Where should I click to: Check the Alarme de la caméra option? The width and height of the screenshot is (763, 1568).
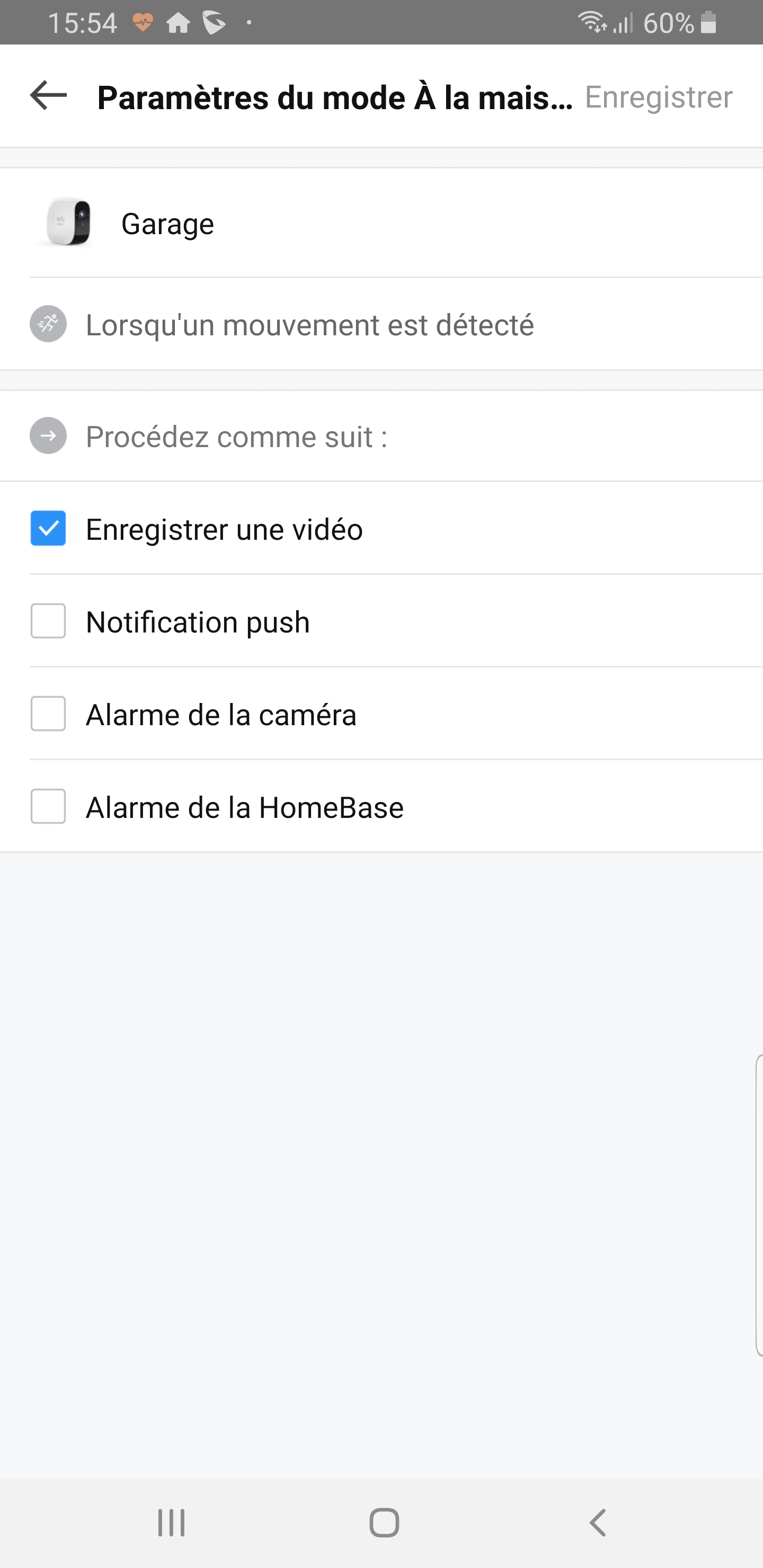point(48,714)
